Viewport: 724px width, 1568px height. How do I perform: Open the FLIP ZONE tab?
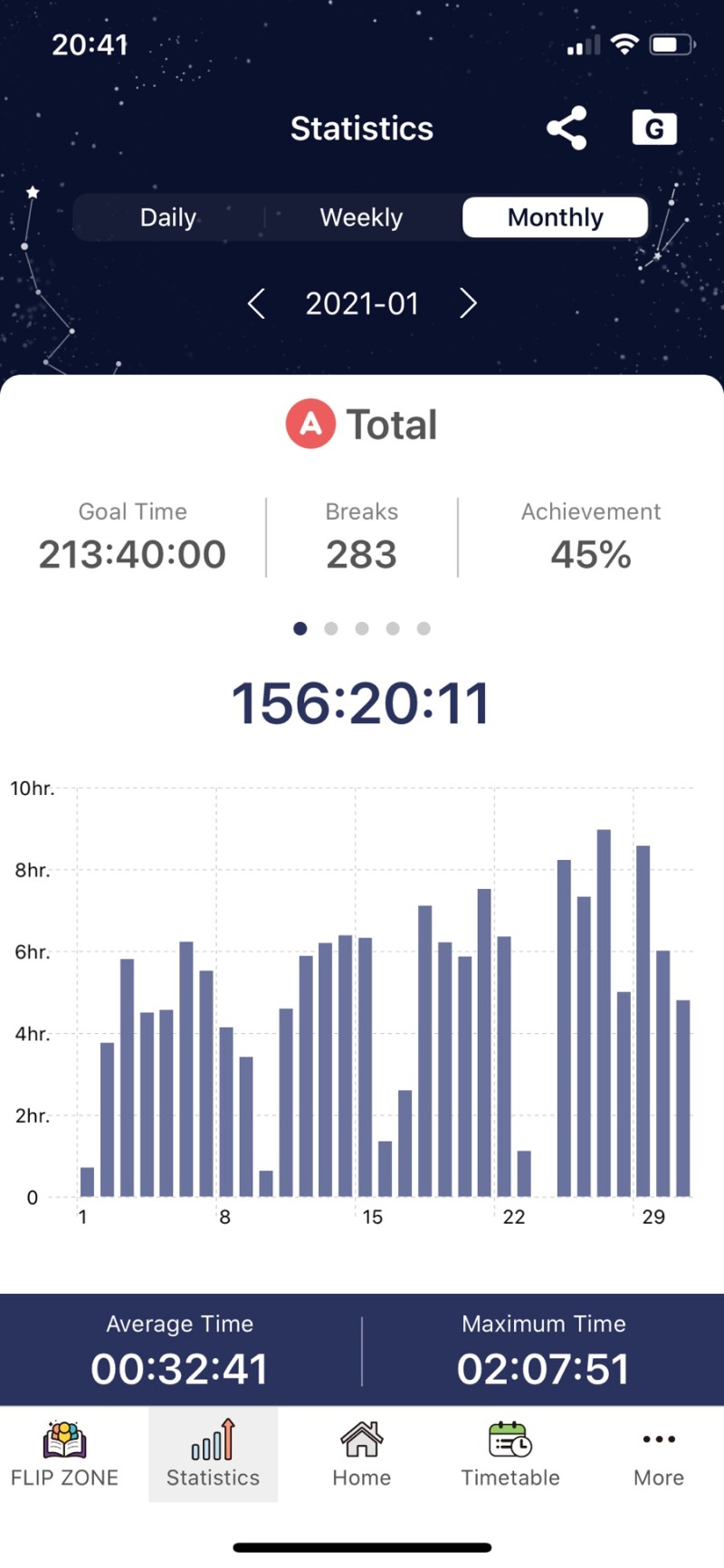64,1454
